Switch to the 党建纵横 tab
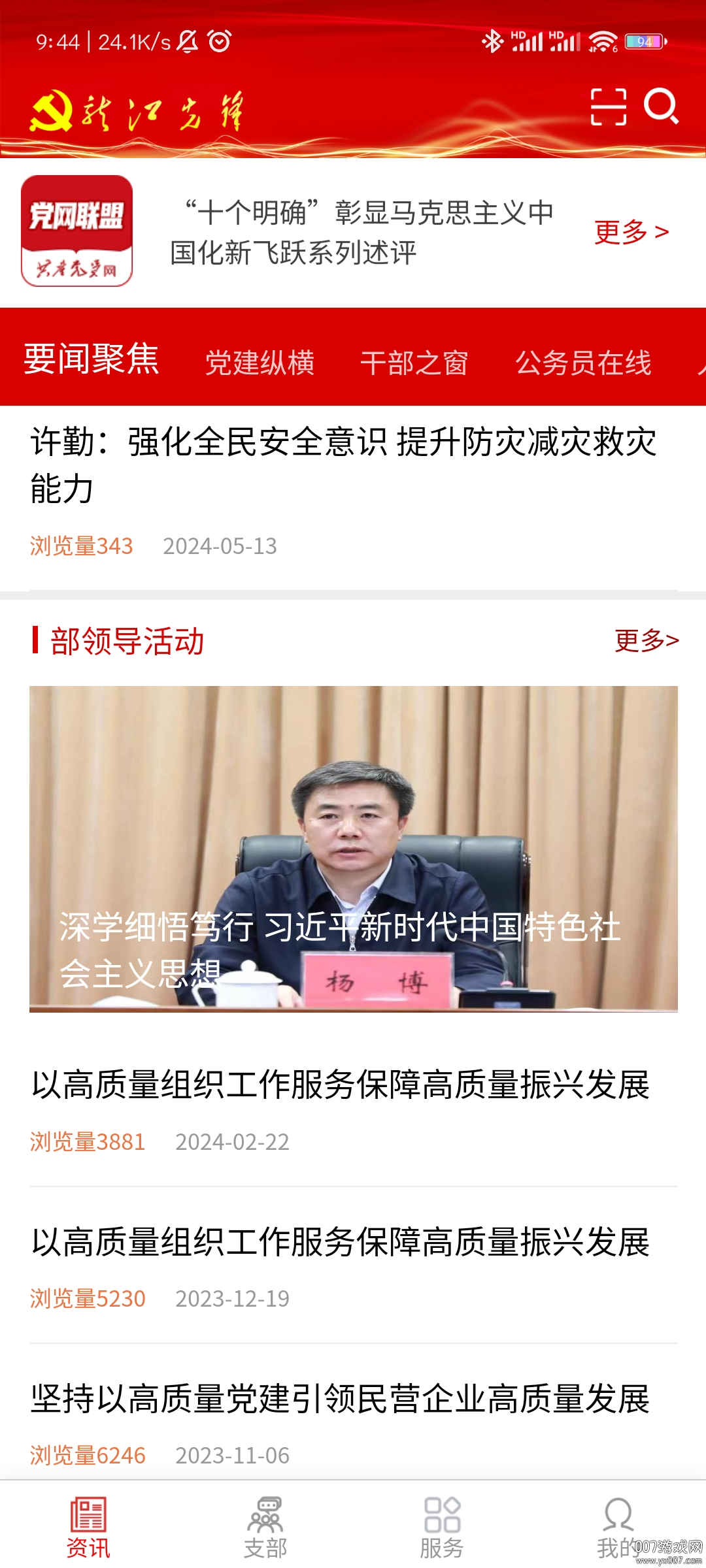 [x=260, y=363]
